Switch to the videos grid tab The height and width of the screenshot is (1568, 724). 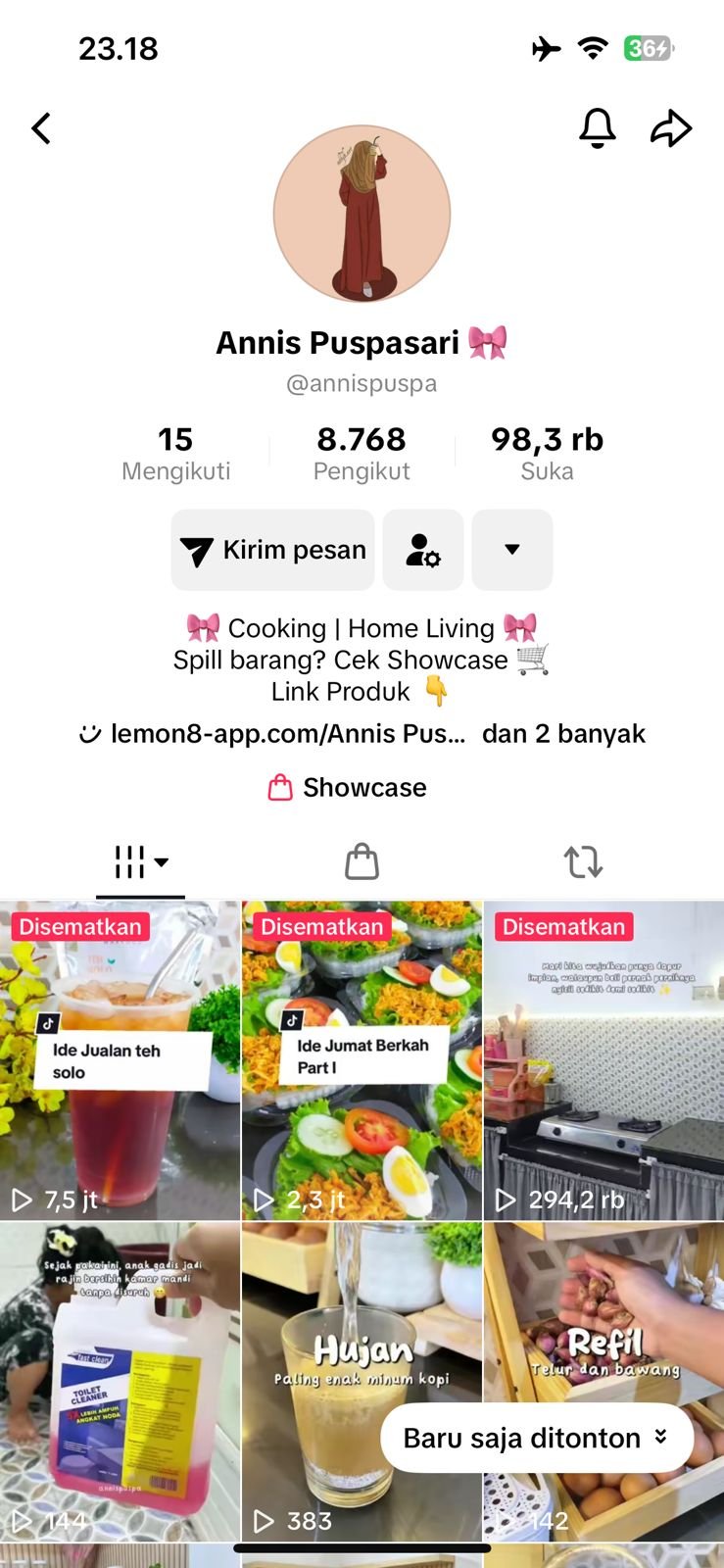click(x=140, y=862)
